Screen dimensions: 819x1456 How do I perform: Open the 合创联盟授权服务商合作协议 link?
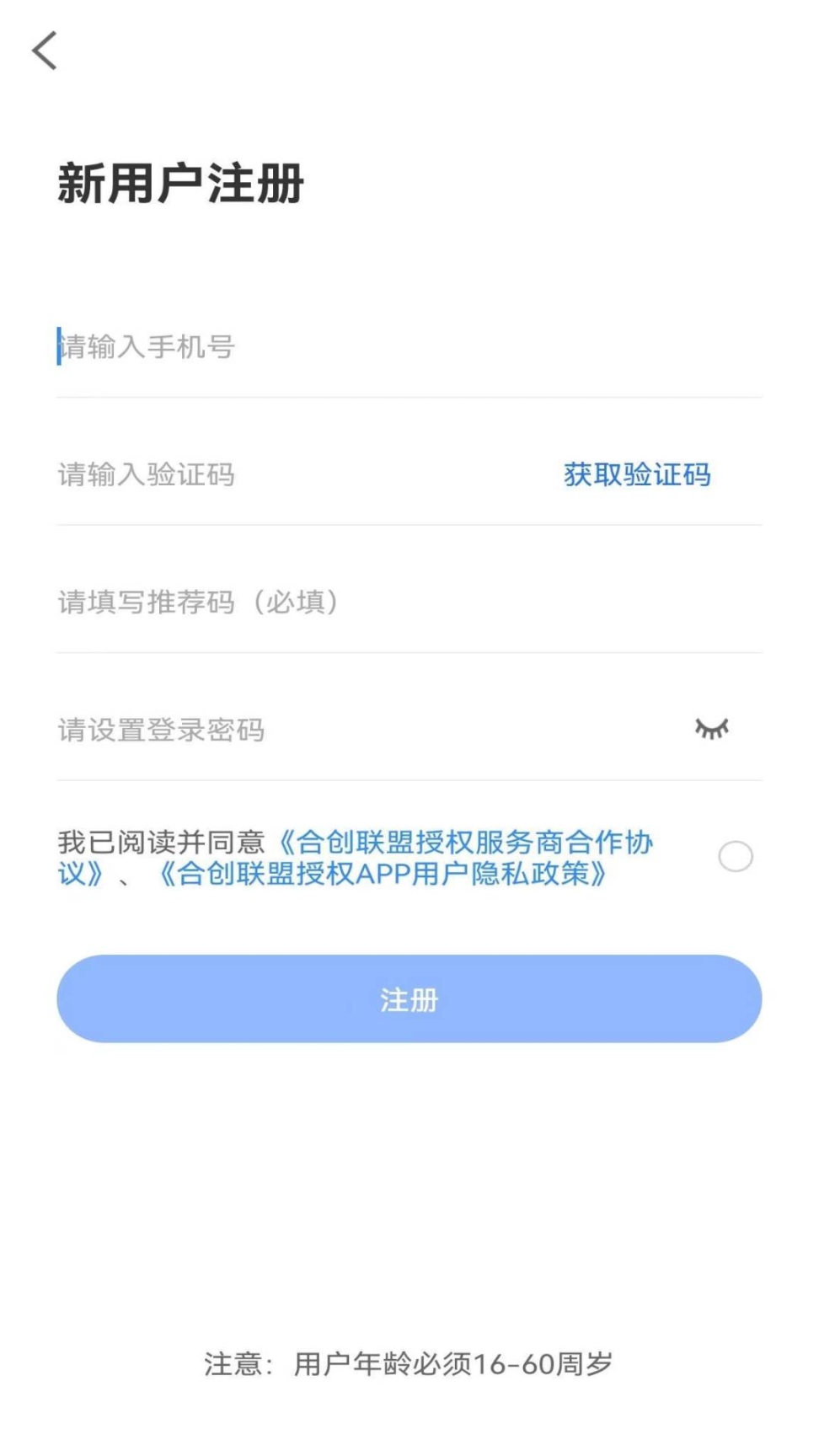point(356,858)
